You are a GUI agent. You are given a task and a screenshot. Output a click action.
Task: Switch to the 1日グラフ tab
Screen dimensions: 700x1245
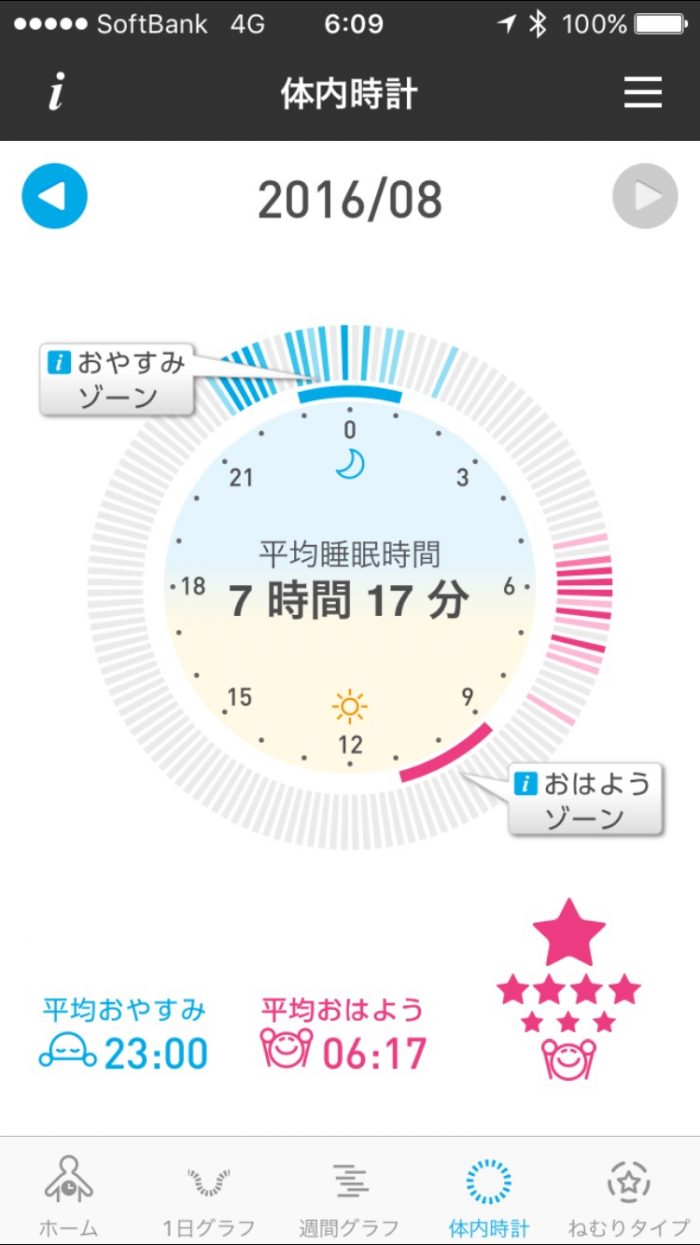pyautogui.click(x=209, y=1196)
